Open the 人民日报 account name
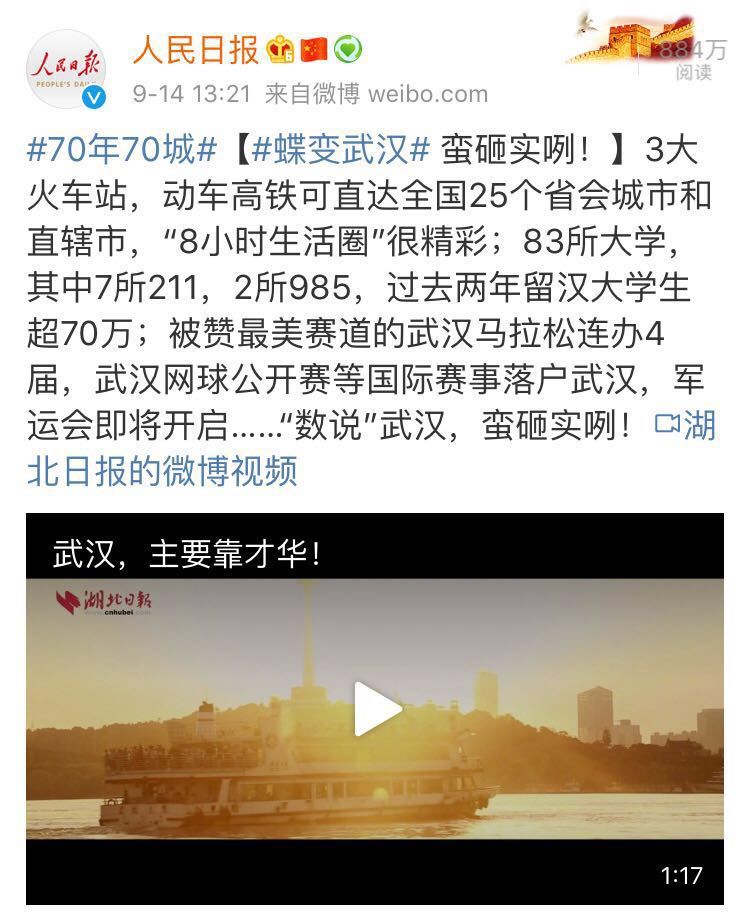This screenshot has width=750, height=917. pyautogui.click(x=195, y=49)
